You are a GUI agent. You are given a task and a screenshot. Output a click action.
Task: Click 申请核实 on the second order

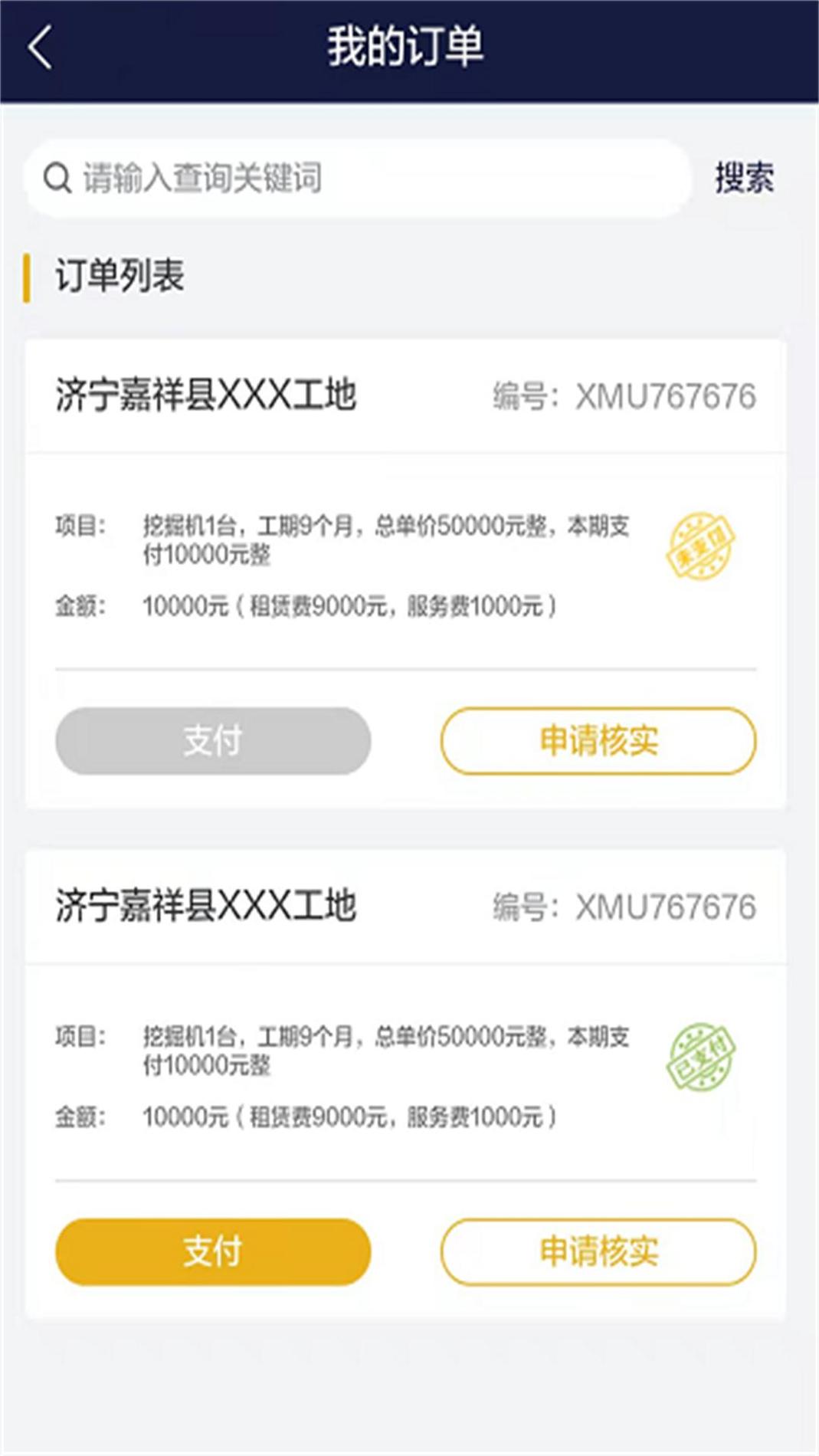click(598, 1251)
